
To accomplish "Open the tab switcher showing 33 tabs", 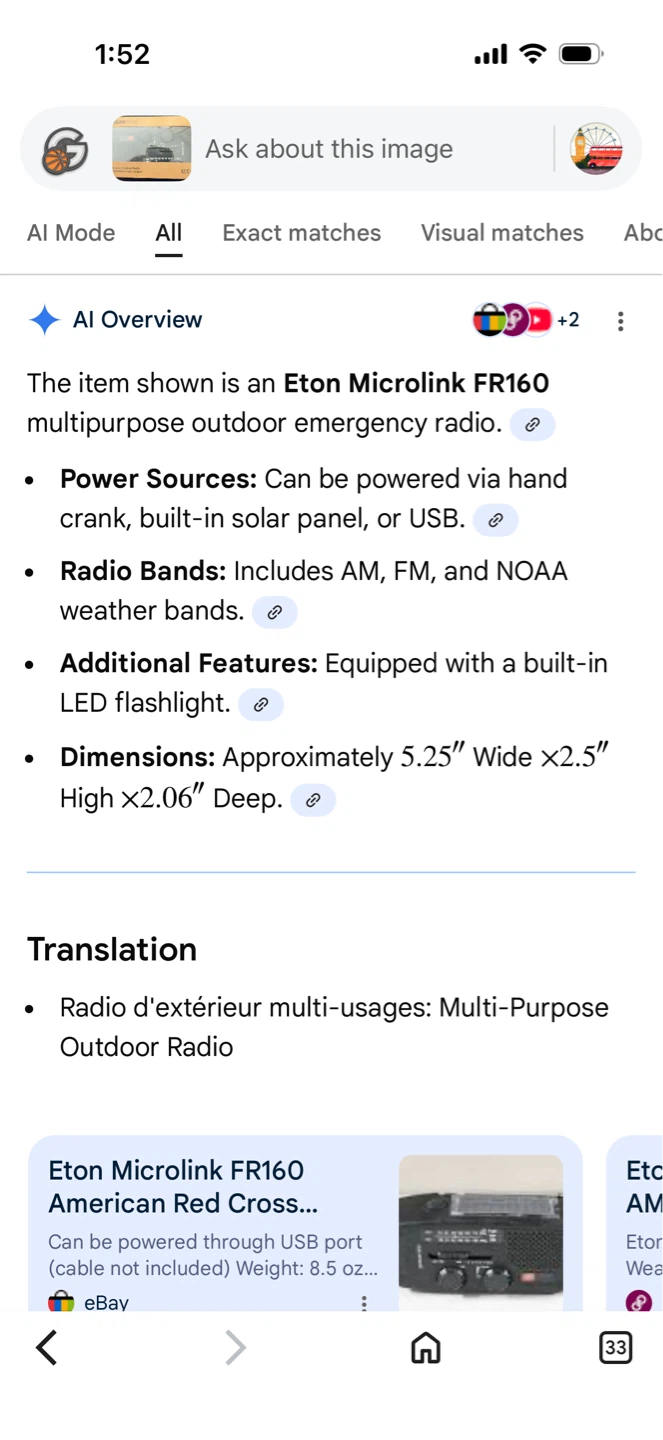I will point(615,1348).
